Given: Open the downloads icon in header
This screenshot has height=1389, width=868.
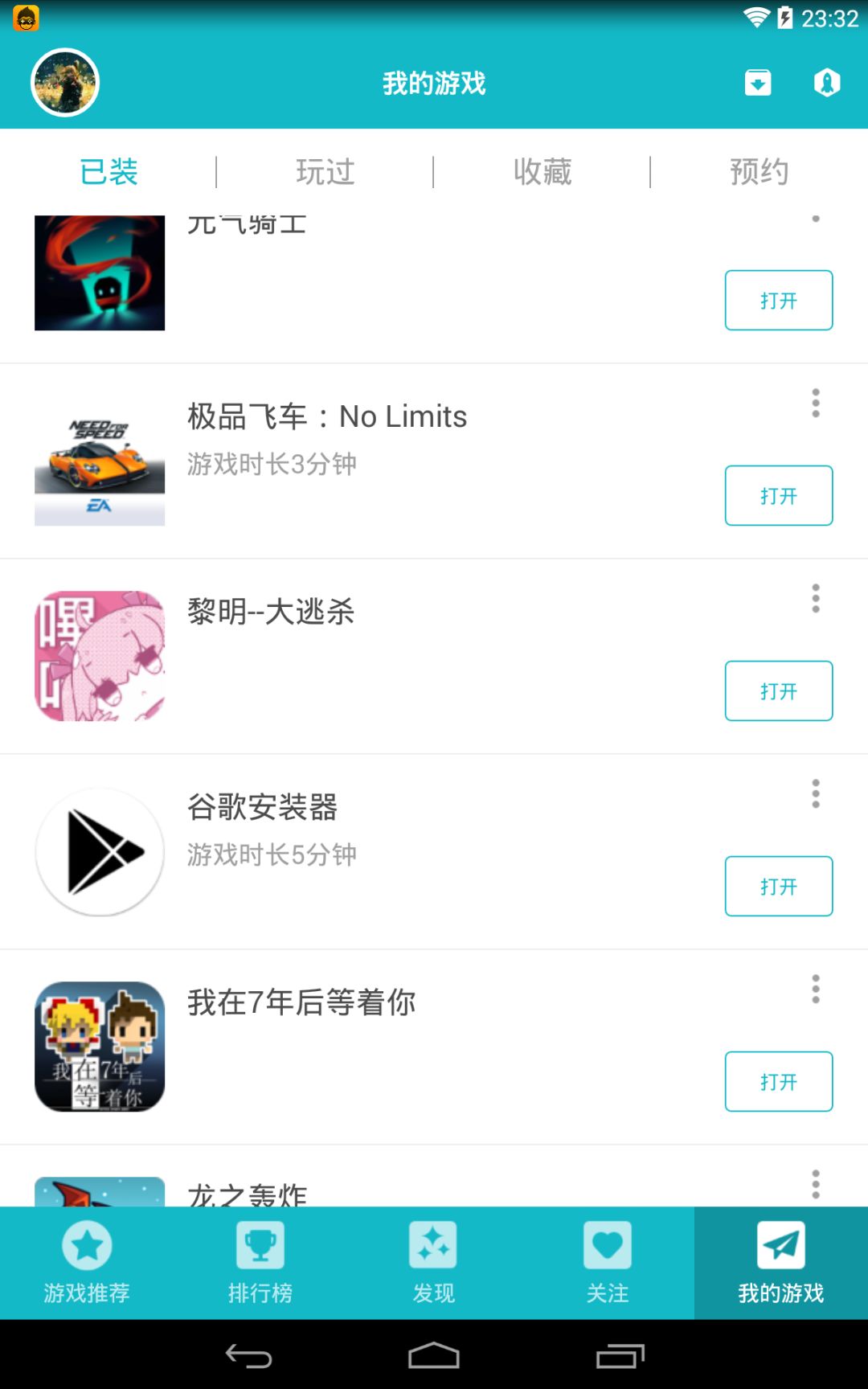Looking at the screenshot, I should (758, 83).
